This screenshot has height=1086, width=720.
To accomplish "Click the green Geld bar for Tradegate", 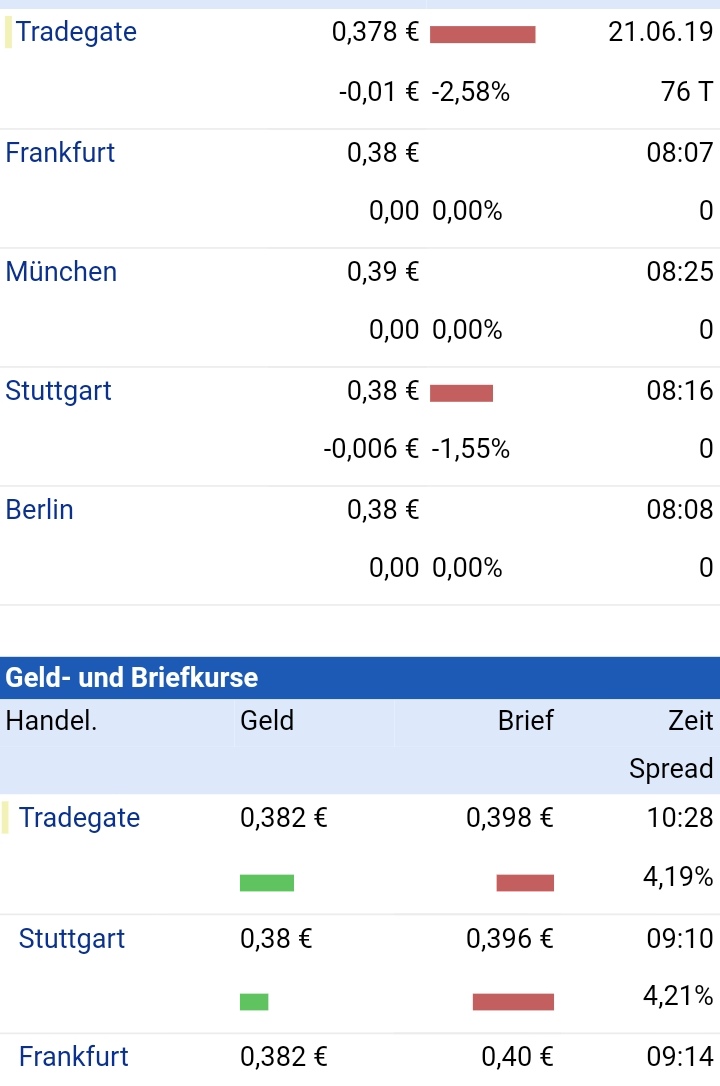I will point(267,881).
